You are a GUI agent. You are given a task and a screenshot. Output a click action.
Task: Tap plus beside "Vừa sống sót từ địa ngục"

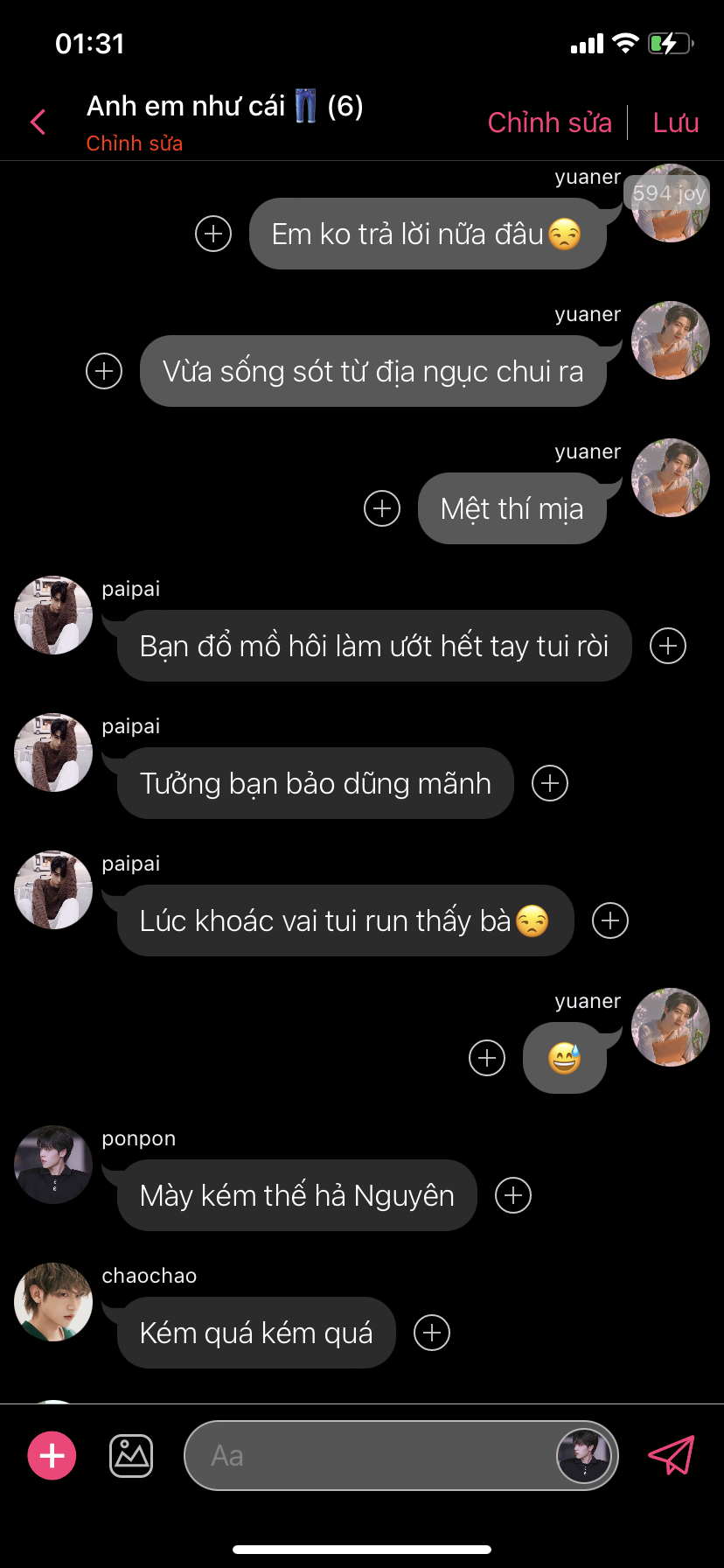point(104,371)
